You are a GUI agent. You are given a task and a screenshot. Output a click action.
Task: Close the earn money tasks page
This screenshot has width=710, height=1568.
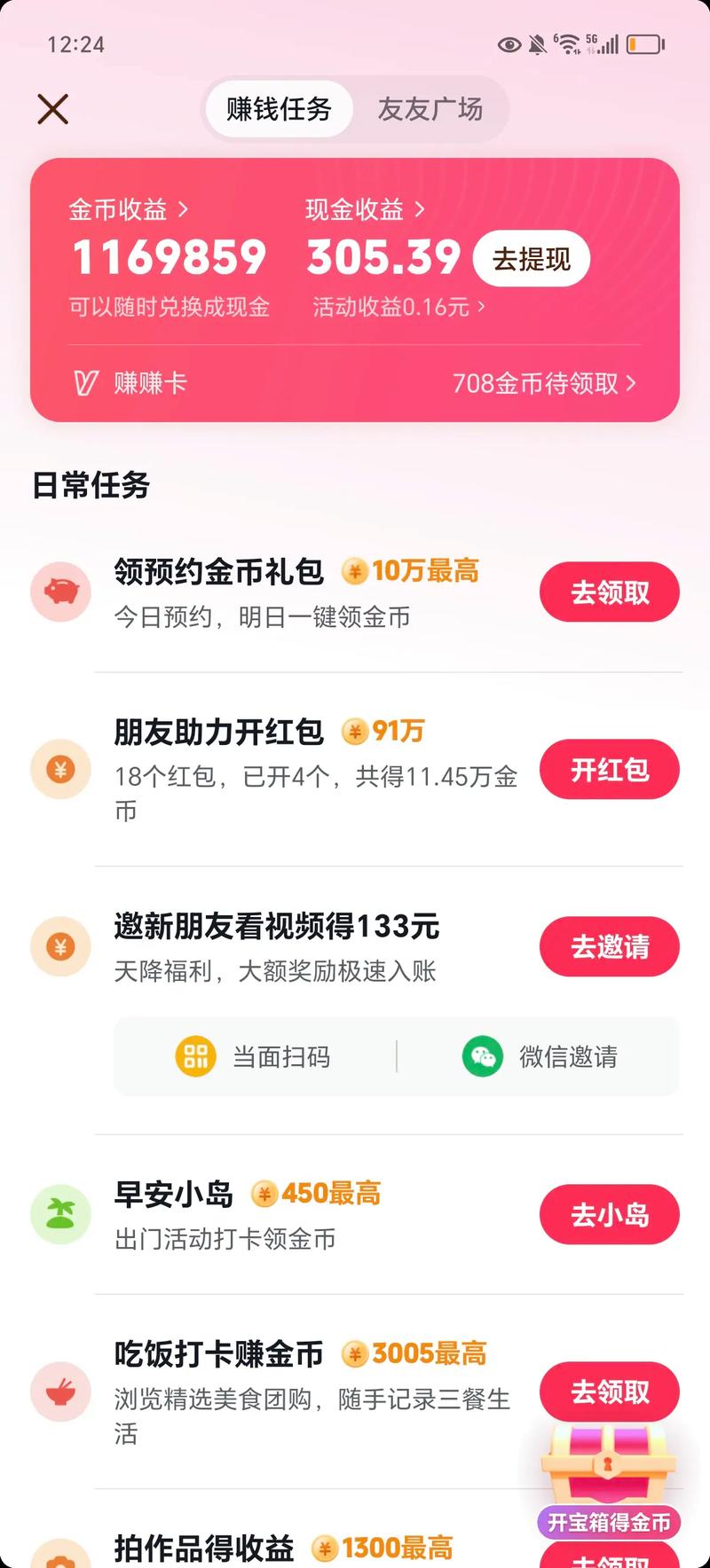[x=53, y=109]
